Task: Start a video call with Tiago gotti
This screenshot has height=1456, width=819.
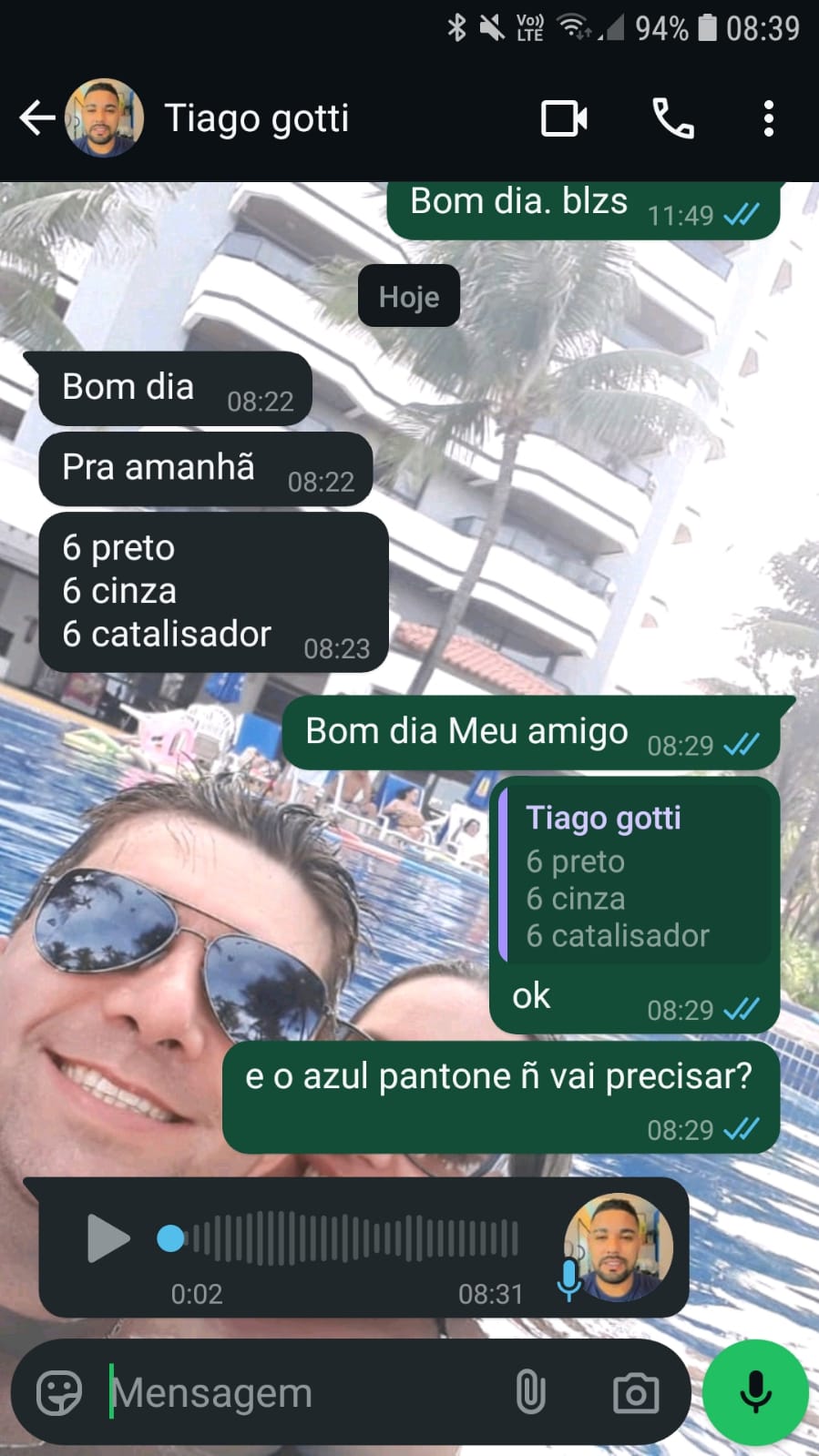Action: pyautogui.click(x=564, y=118)
